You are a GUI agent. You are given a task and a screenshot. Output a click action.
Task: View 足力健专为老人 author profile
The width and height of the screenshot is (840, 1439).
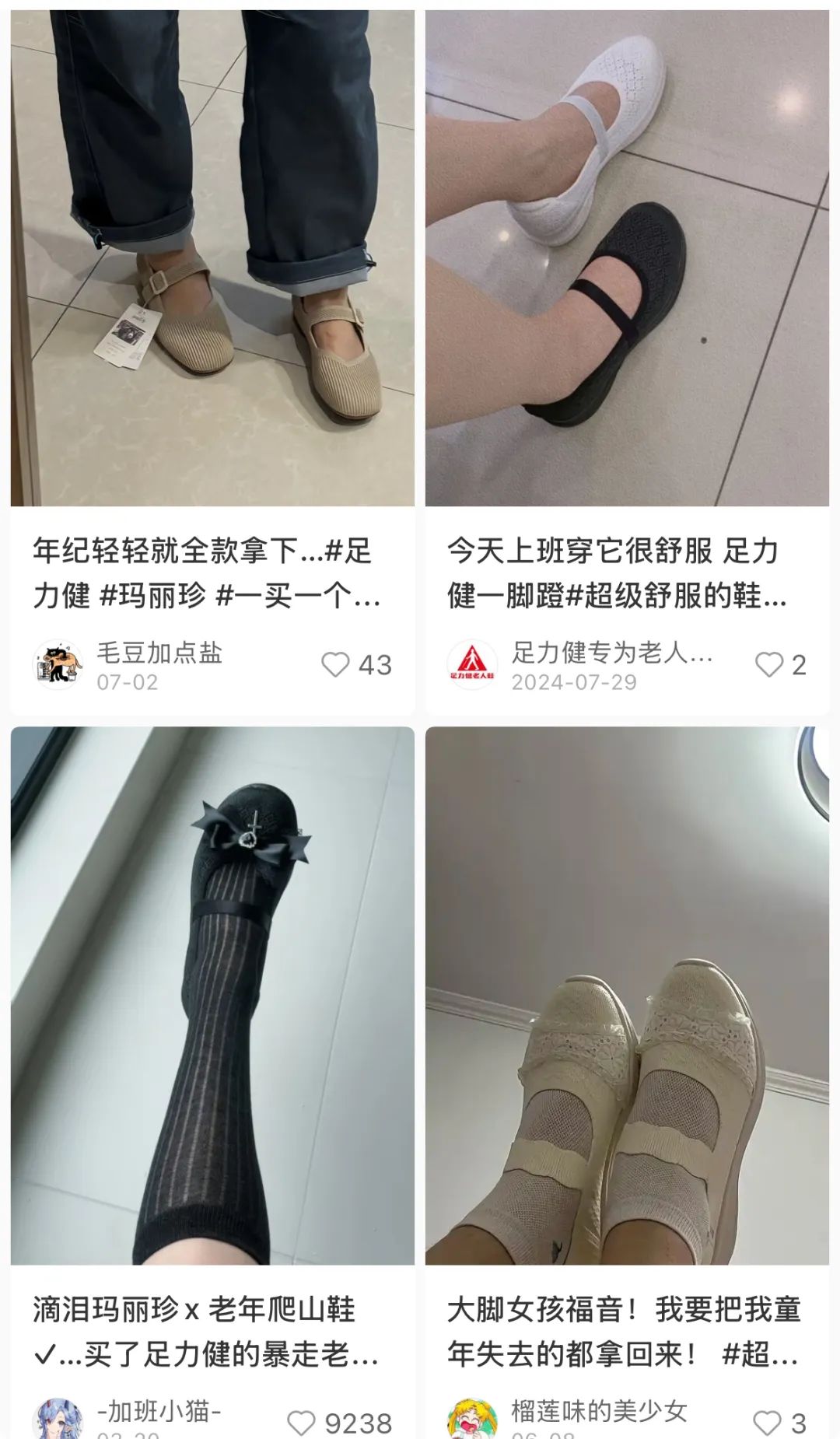tap(472, 665)
